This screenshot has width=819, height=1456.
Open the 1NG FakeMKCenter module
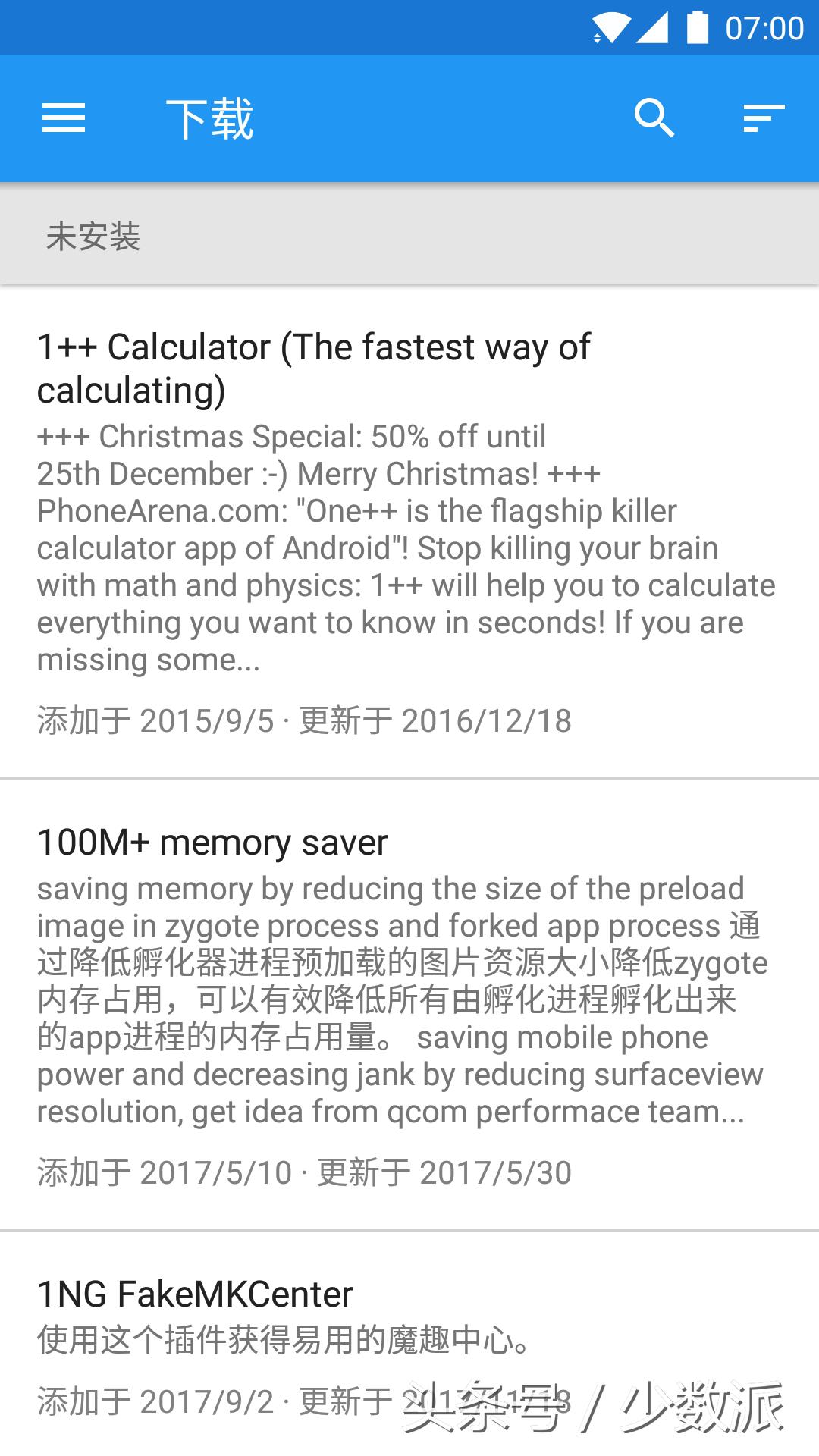[195, 1294]
